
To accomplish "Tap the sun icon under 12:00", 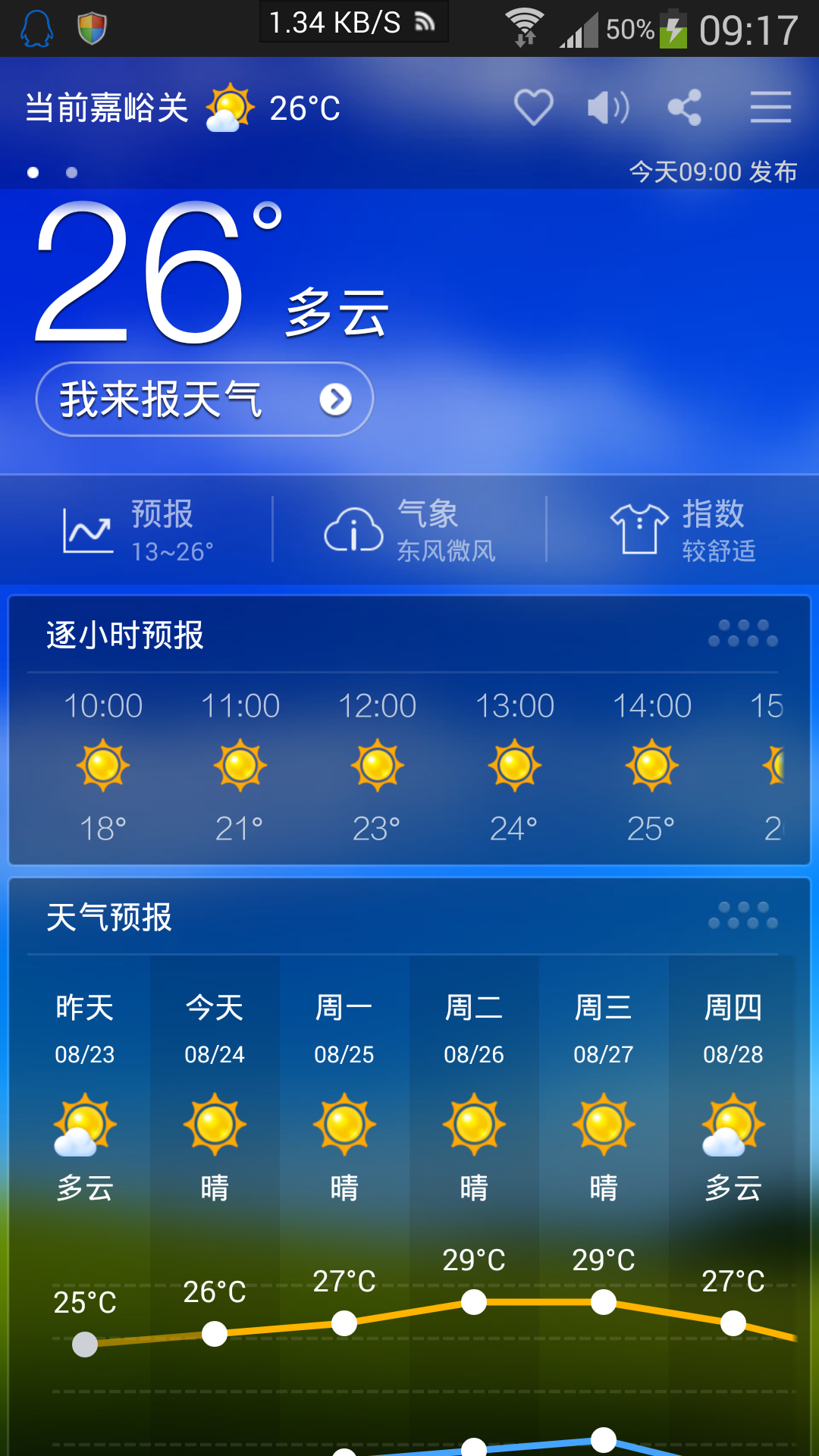I will 377,766.
